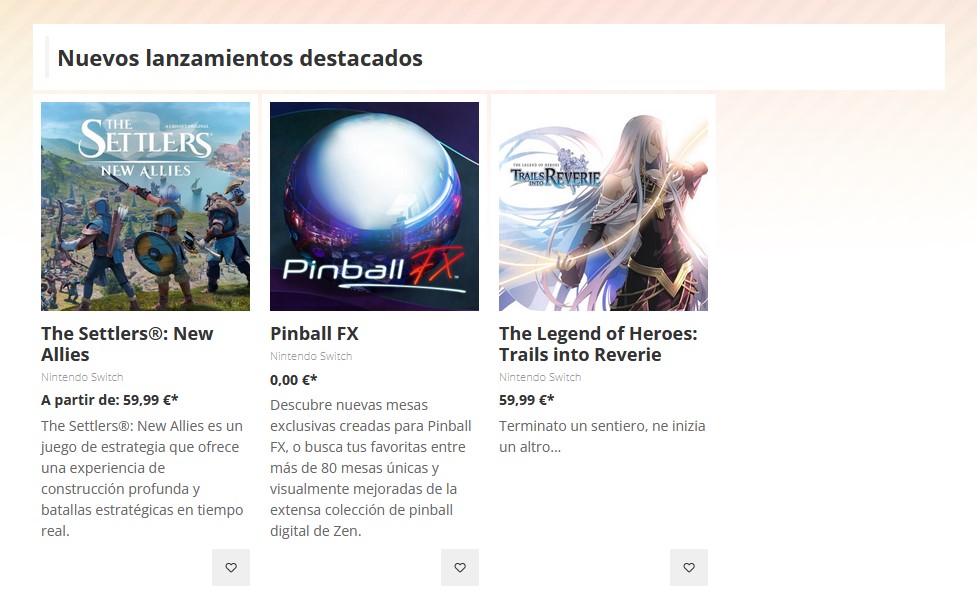The image size is (977, 591).
Task: Open The Settlers: New Allies game tile
Action: 145,206
